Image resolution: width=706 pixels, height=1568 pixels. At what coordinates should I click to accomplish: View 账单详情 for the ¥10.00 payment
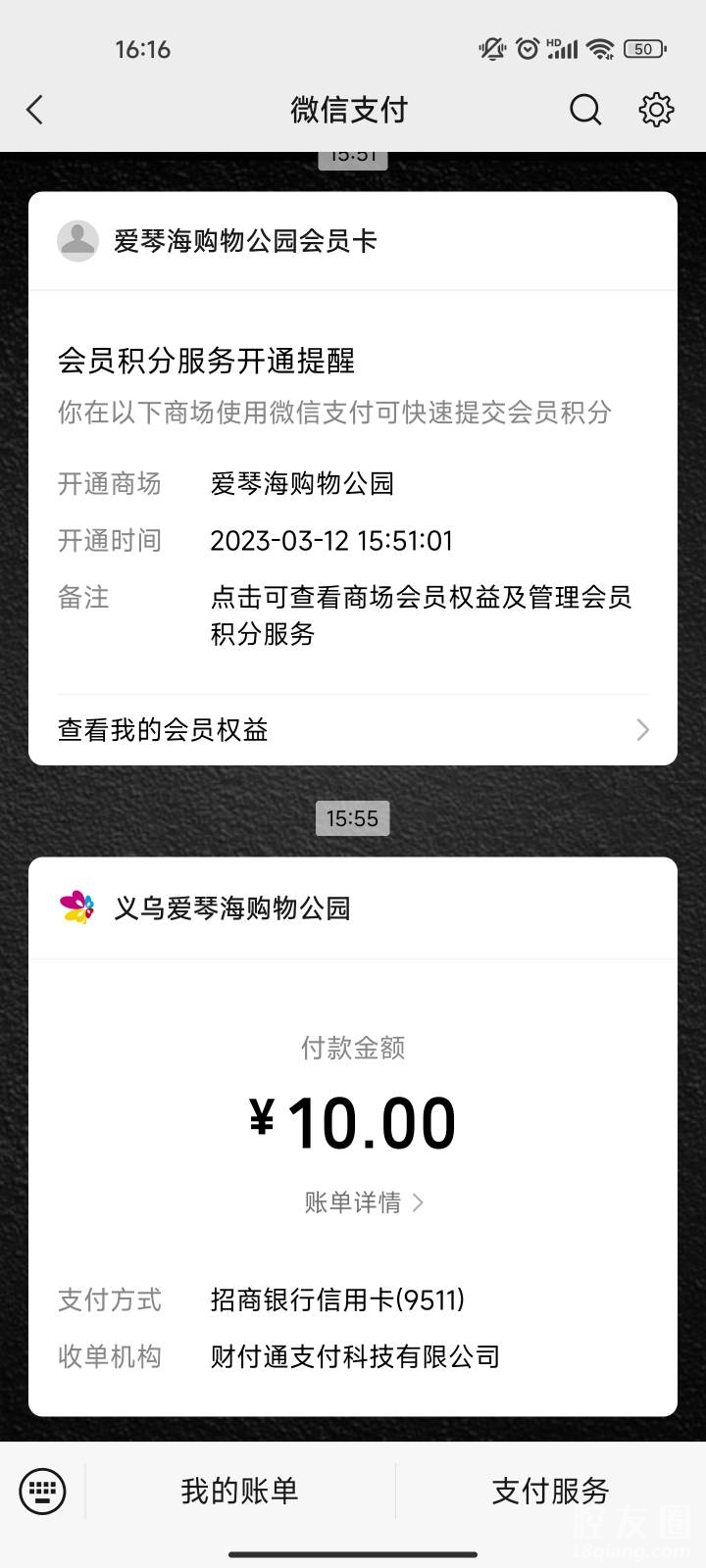[x=363, y=1202]
